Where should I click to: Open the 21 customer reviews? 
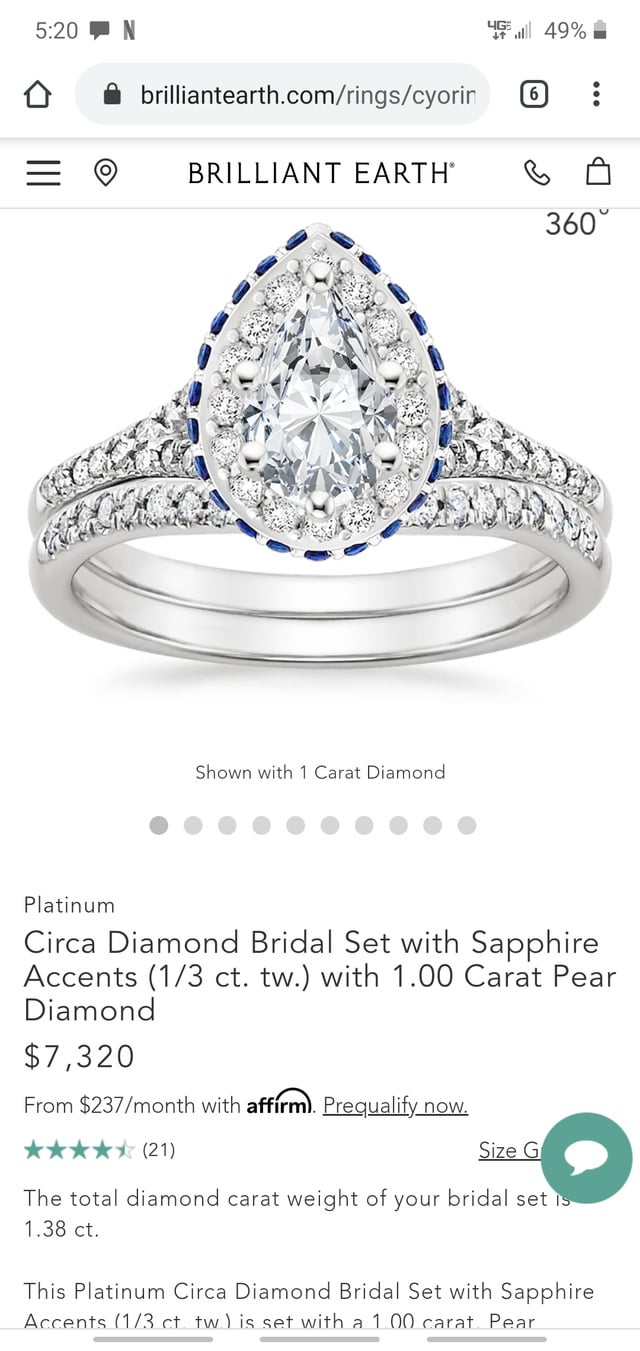[x=100, y=1150]
